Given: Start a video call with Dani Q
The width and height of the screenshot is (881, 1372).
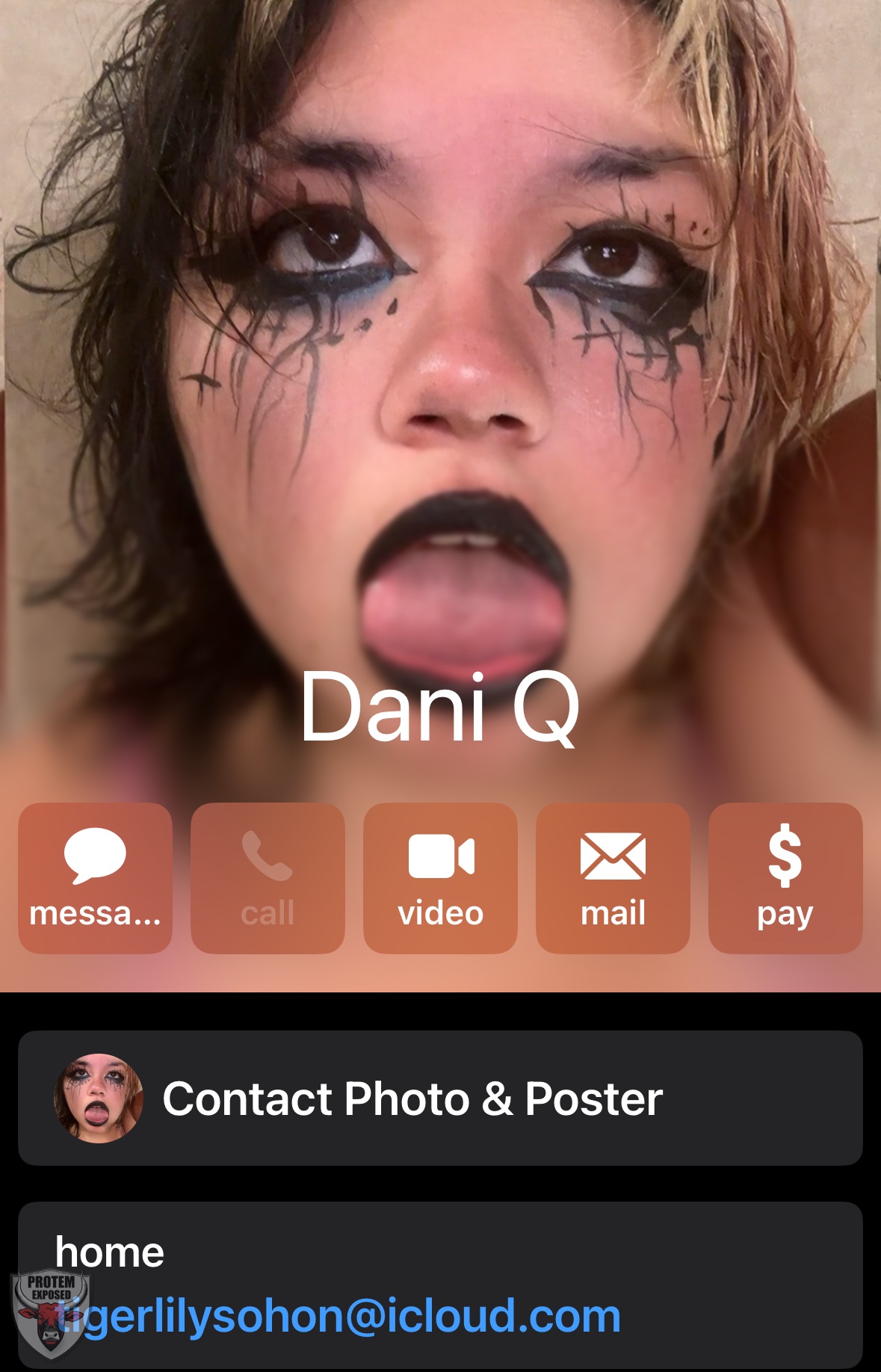Looking at the screenshot, I should 440,877.
